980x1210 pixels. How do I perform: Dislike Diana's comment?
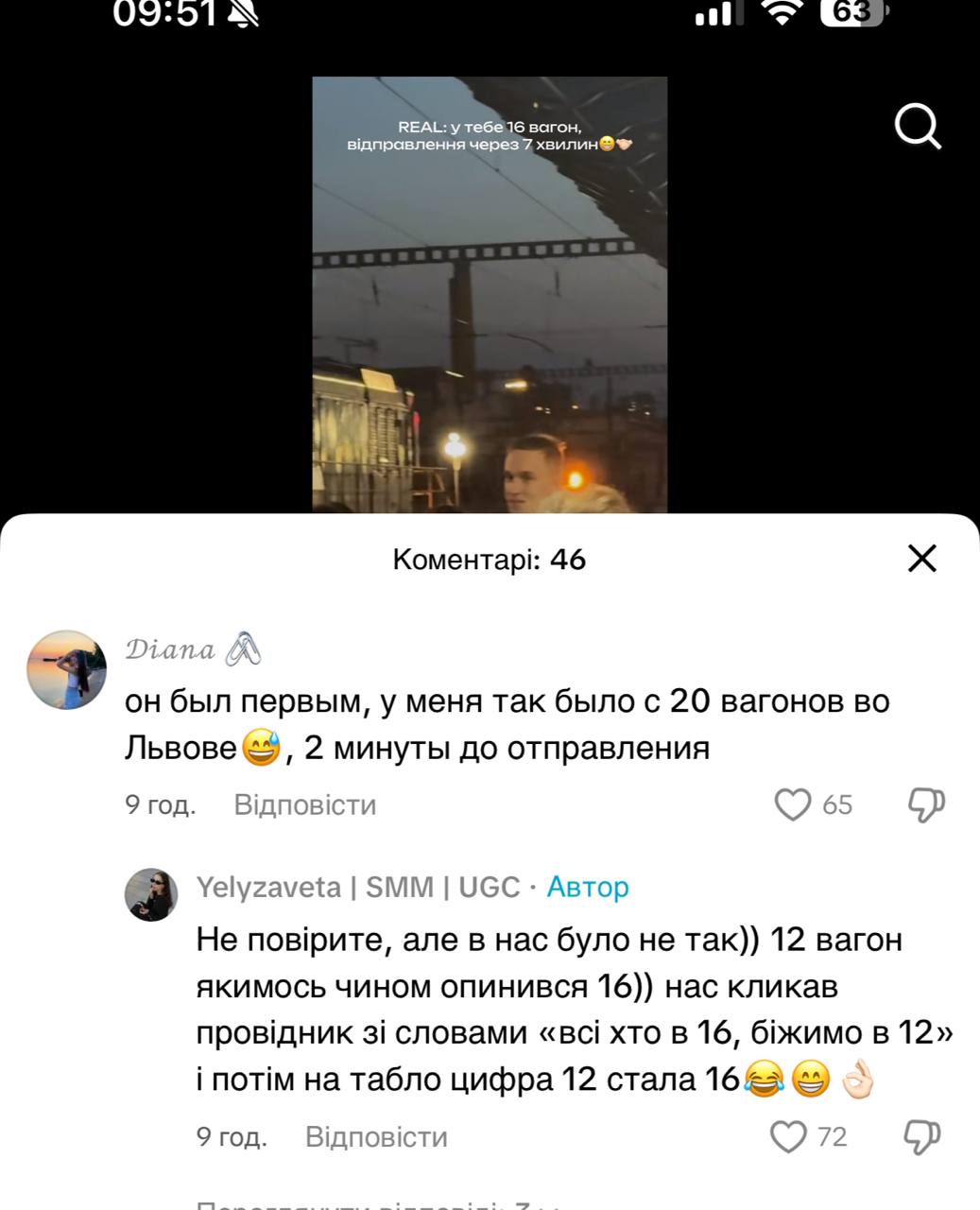(x=926, y=804)
